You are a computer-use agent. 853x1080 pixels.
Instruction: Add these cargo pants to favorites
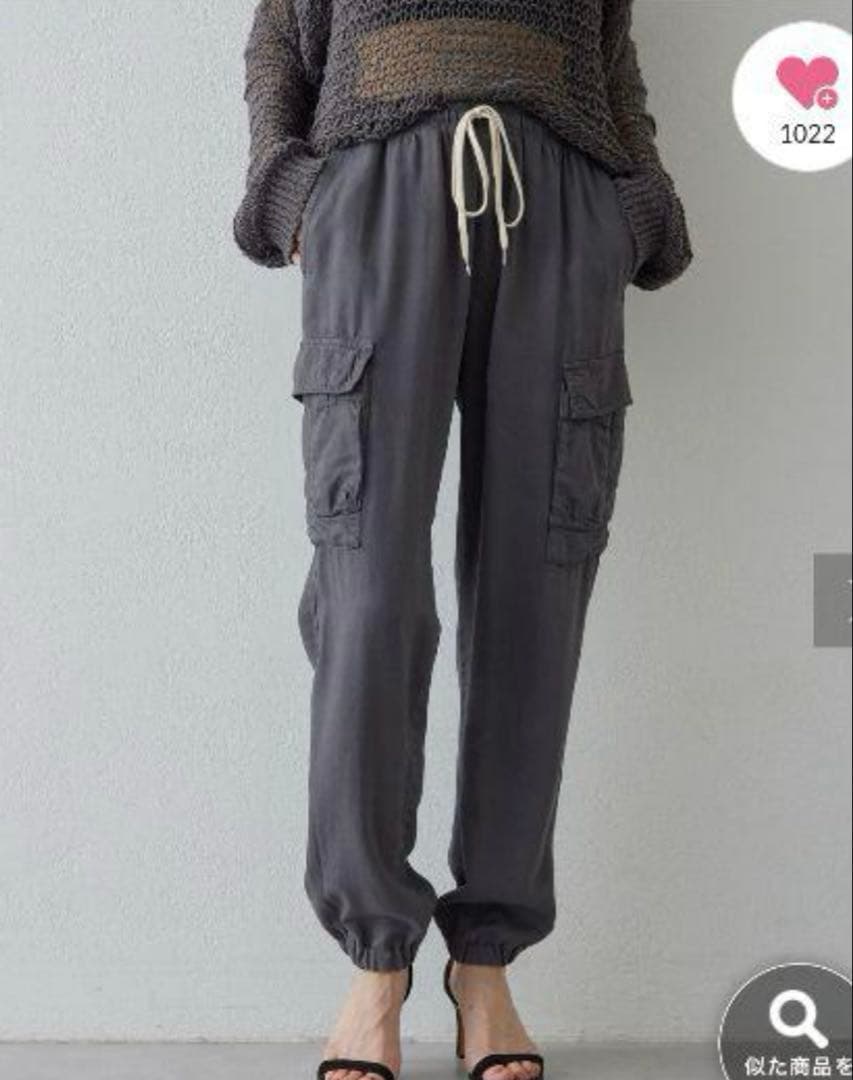click(806, 84)
